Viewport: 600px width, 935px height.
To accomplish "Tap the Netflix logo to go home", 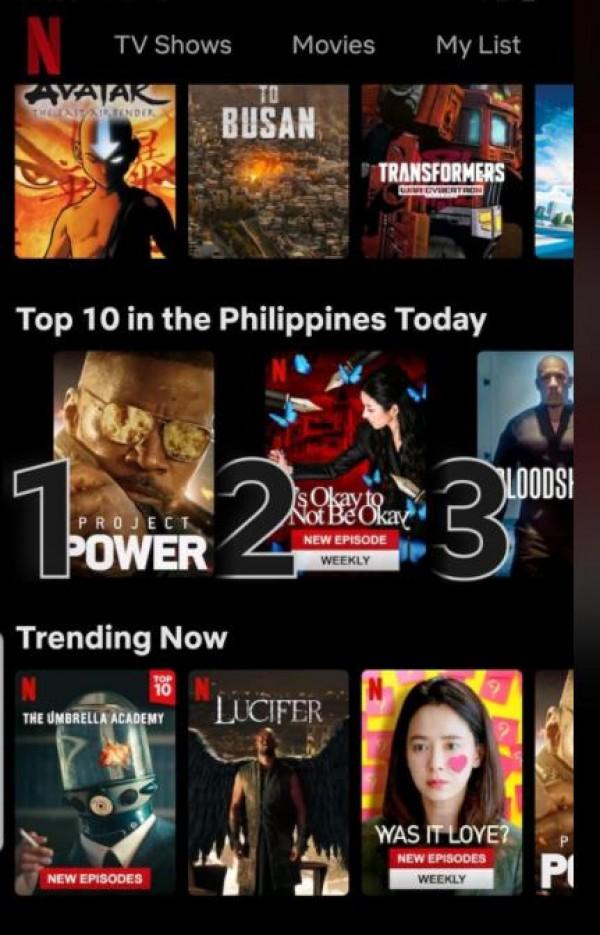I will 43,45.
